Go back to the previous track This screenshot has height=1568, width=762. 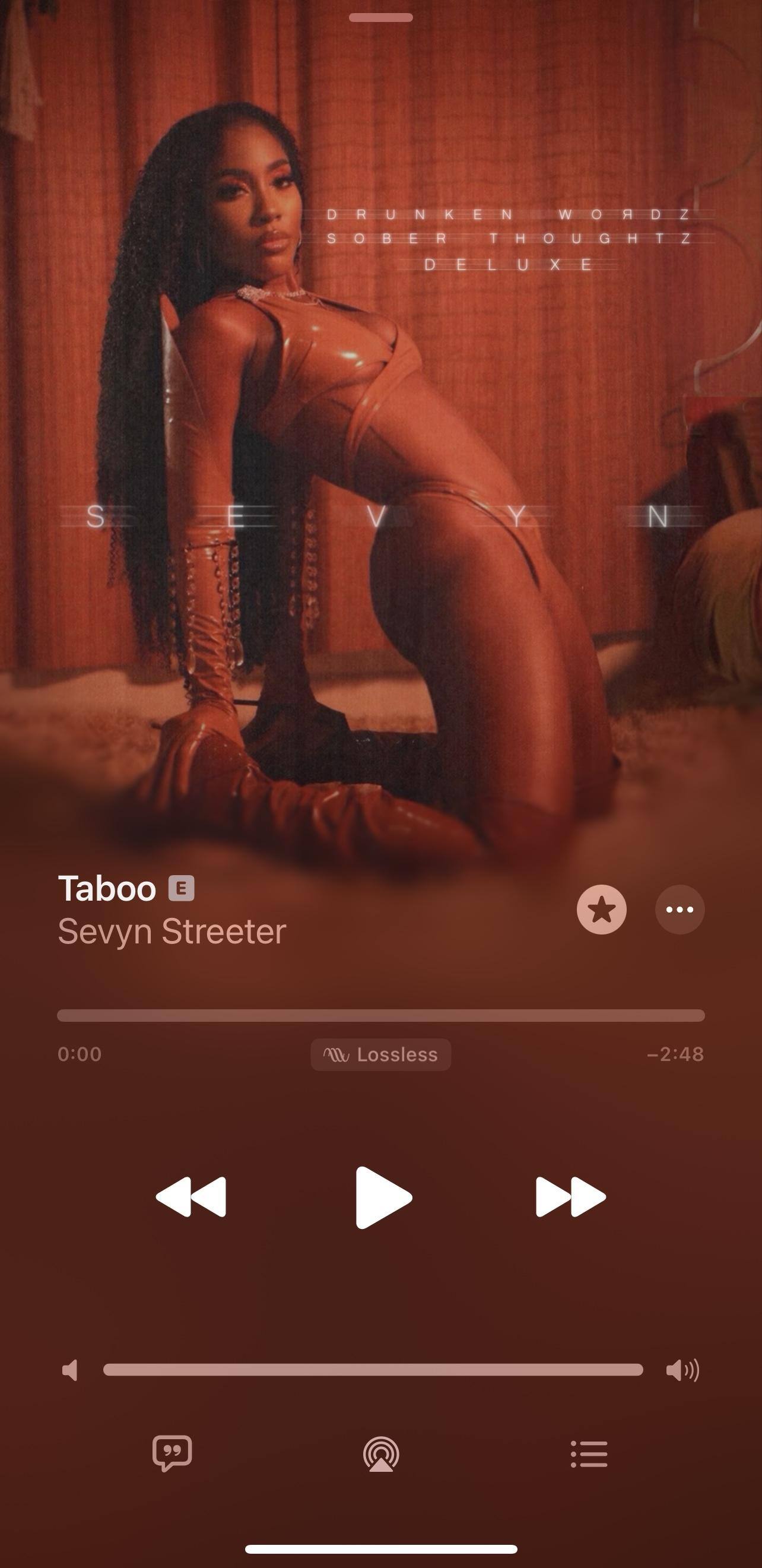[x=191, y=1197]
